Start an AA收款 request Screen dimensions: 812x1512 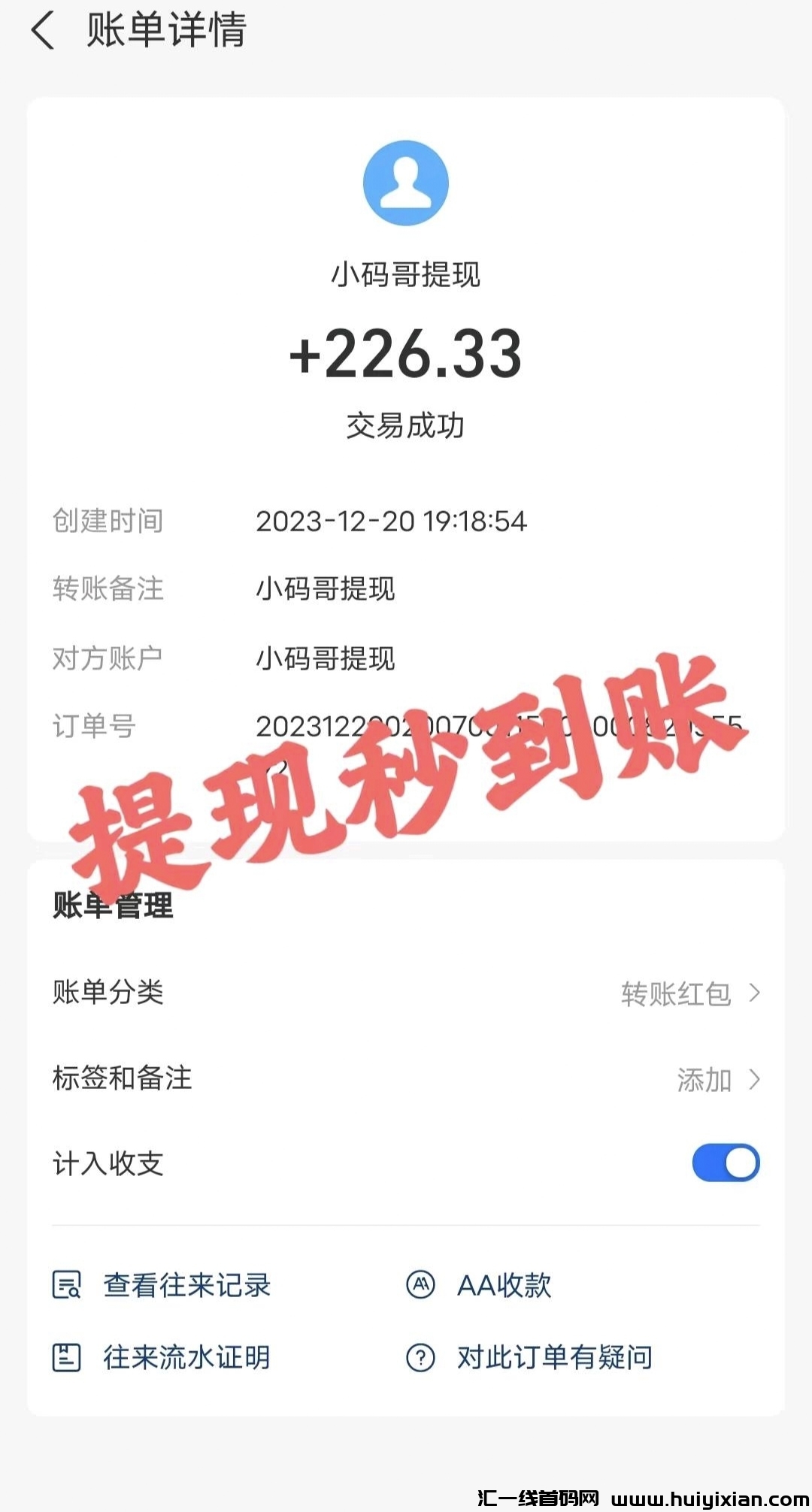(480, 1285)
